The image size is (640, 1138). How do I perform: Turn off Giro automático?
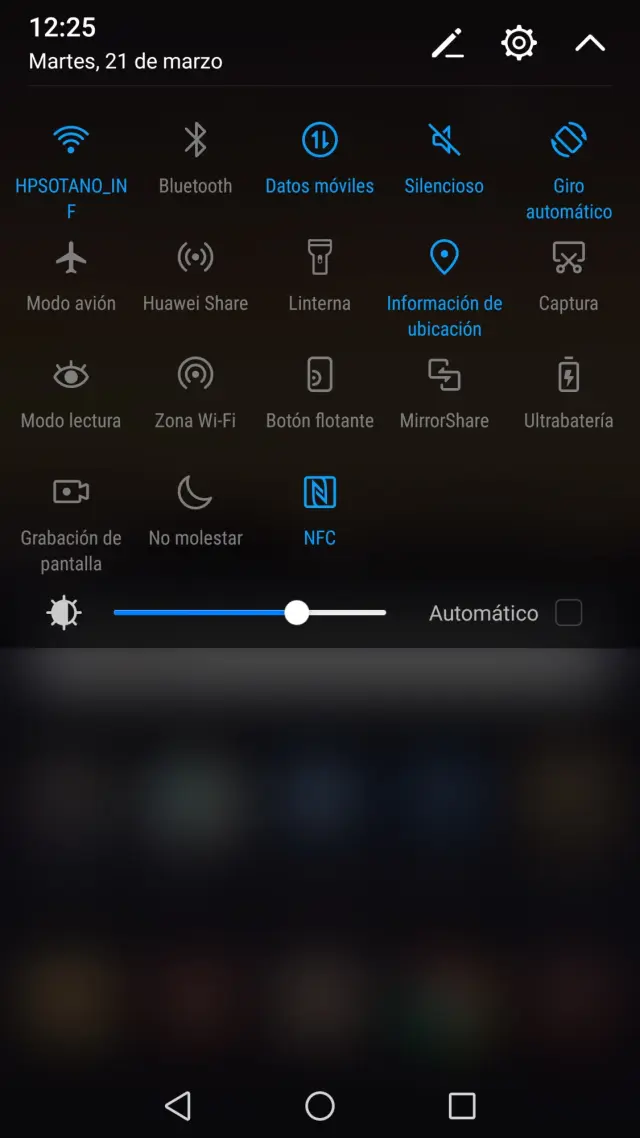click(x=568, y=140)
